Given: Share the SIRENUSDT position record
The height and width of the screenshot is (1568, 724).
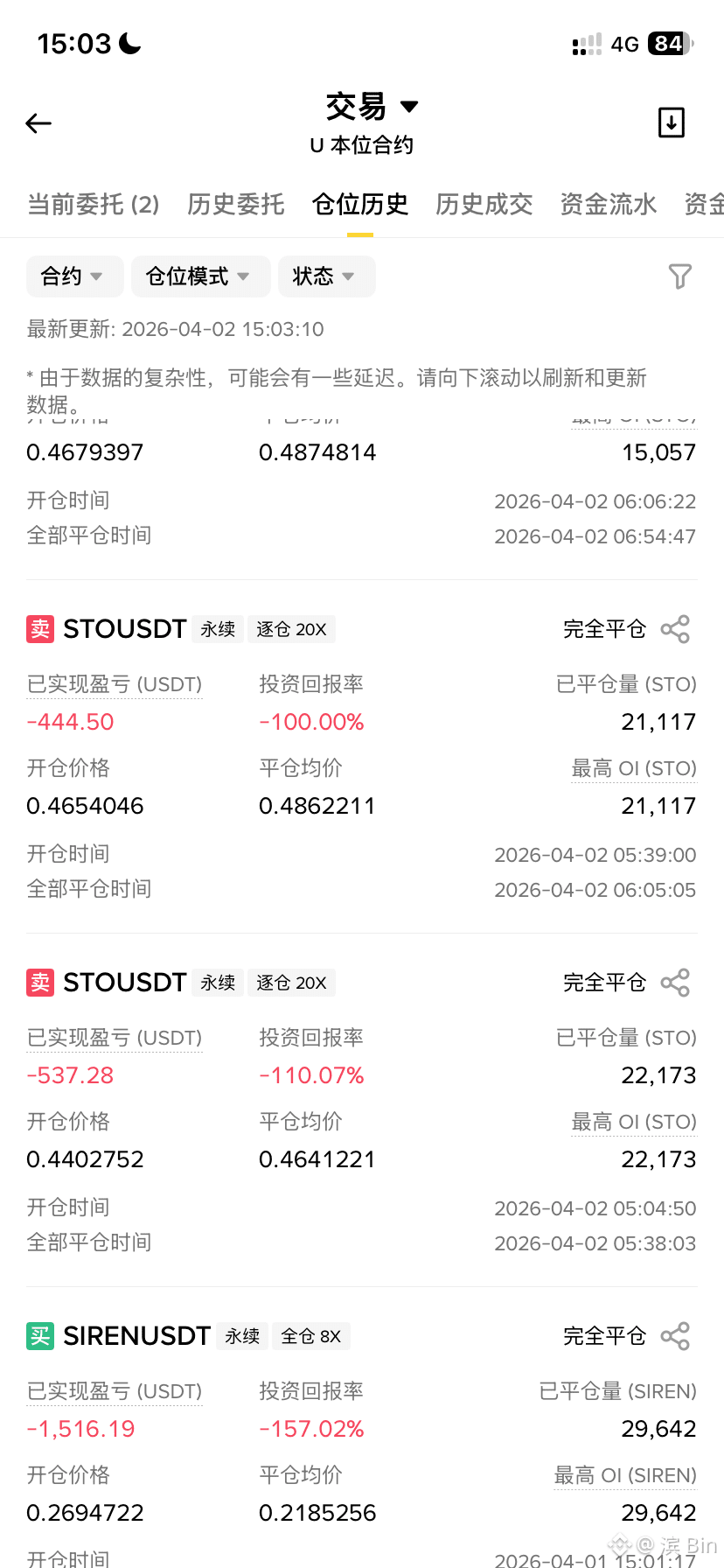Looking at the screenshot, I should (x=675, y=1336).
